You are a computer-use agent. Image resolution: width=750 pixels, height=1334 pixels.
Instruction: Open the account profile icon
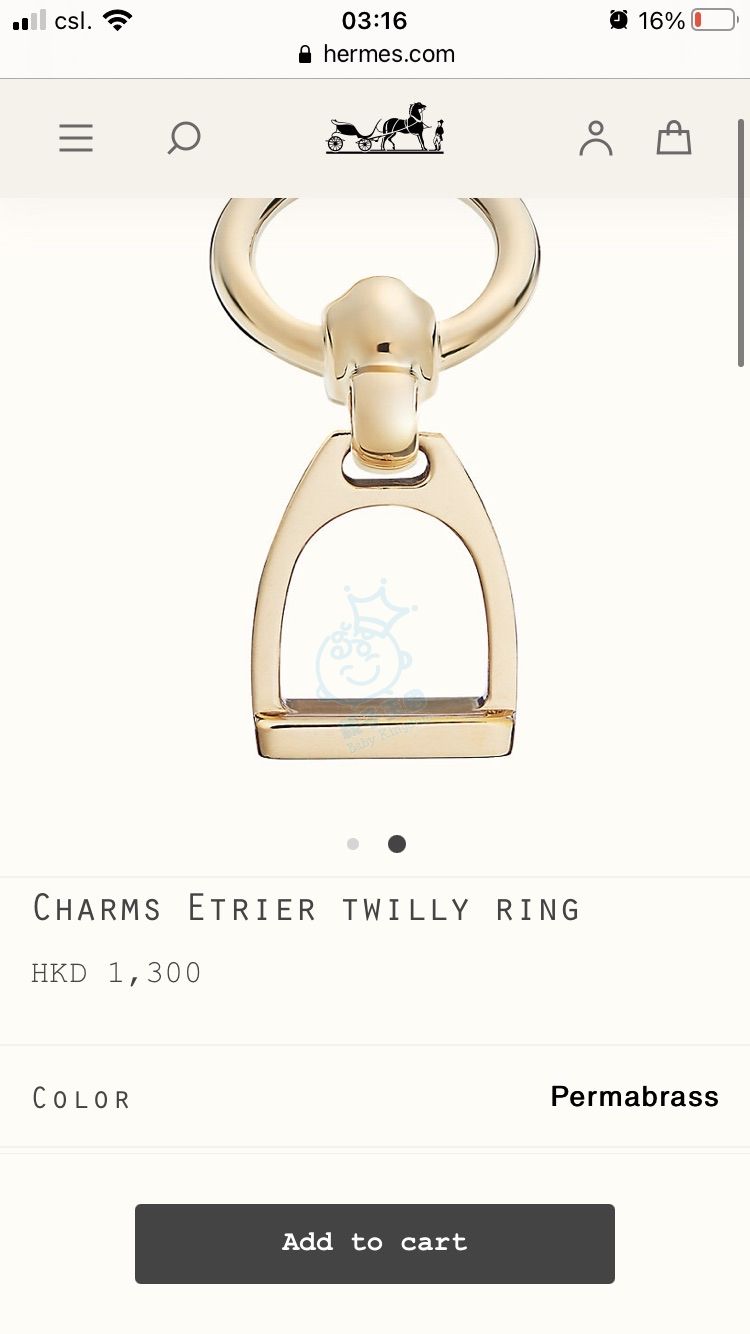[x=596, y=138]
